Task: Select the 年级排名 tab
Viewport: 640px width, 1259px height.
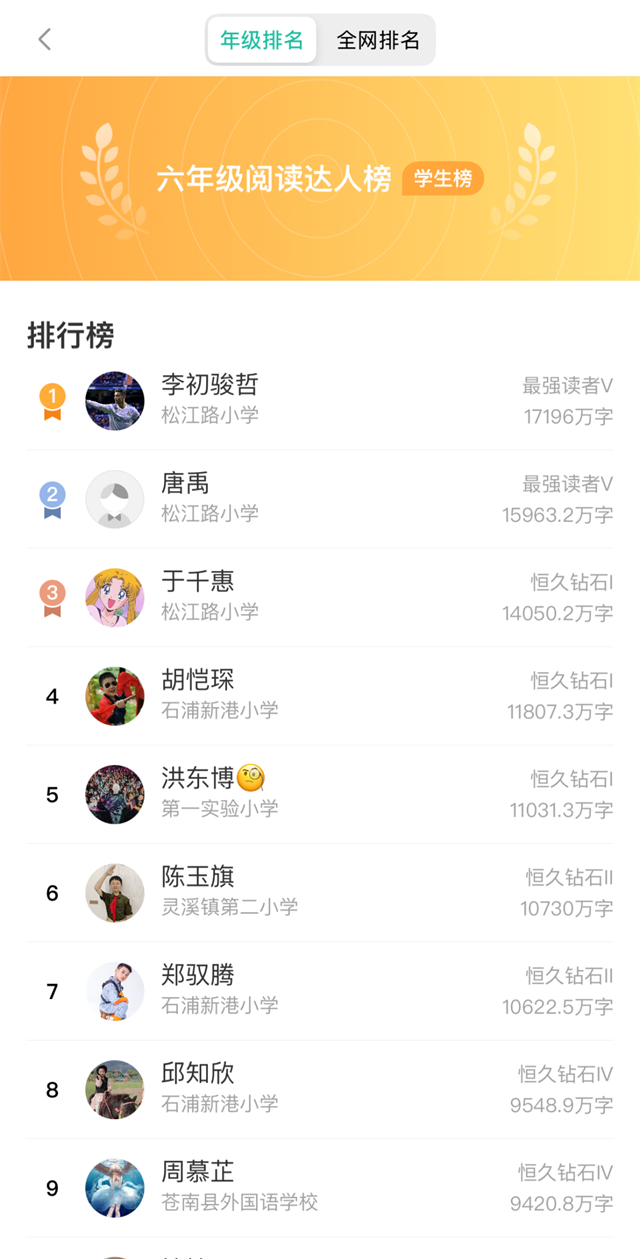Action: point(262,40)
